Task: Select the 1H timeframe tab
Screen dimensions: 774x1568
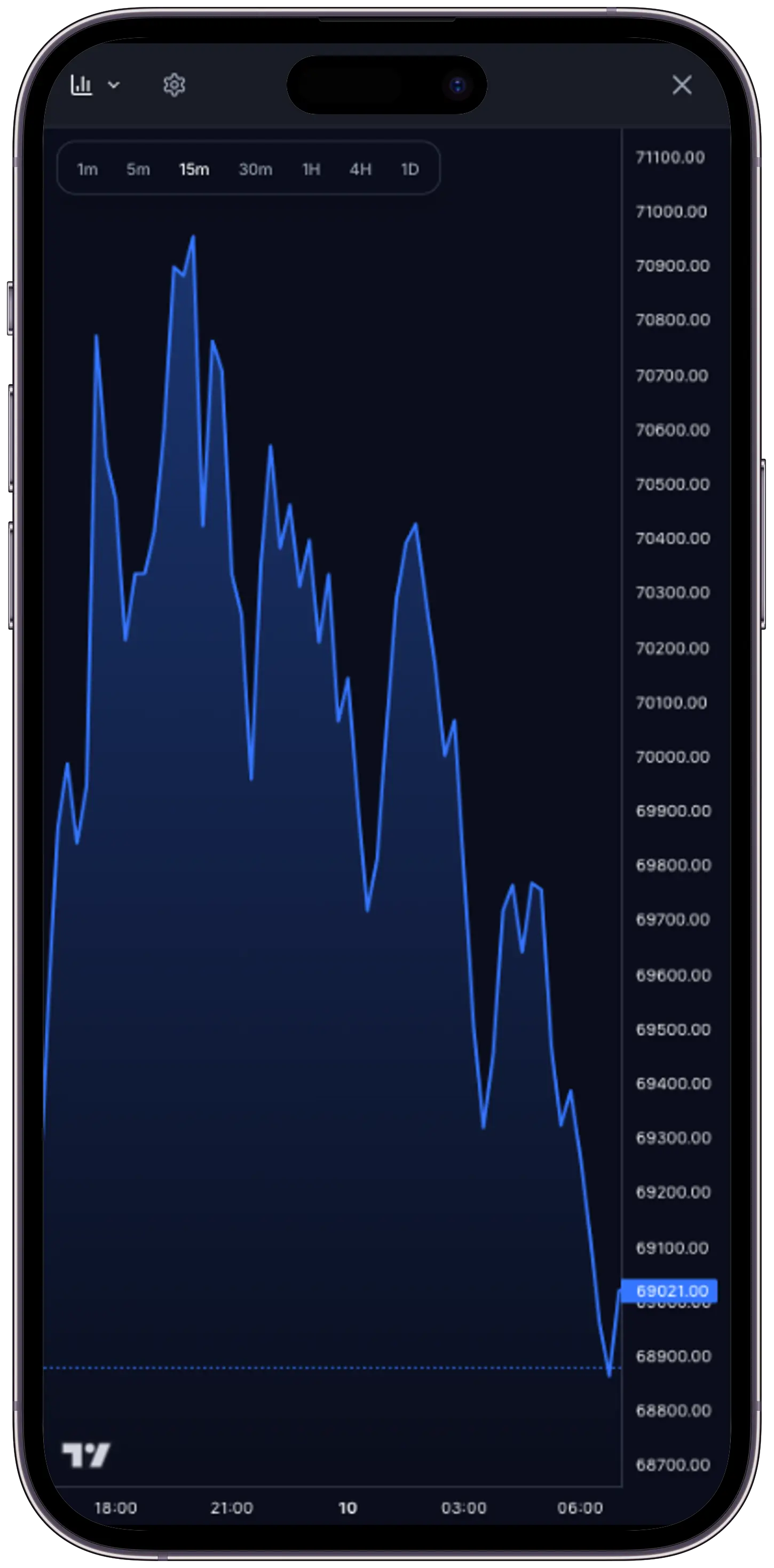Action: click(x=311, y=170)
